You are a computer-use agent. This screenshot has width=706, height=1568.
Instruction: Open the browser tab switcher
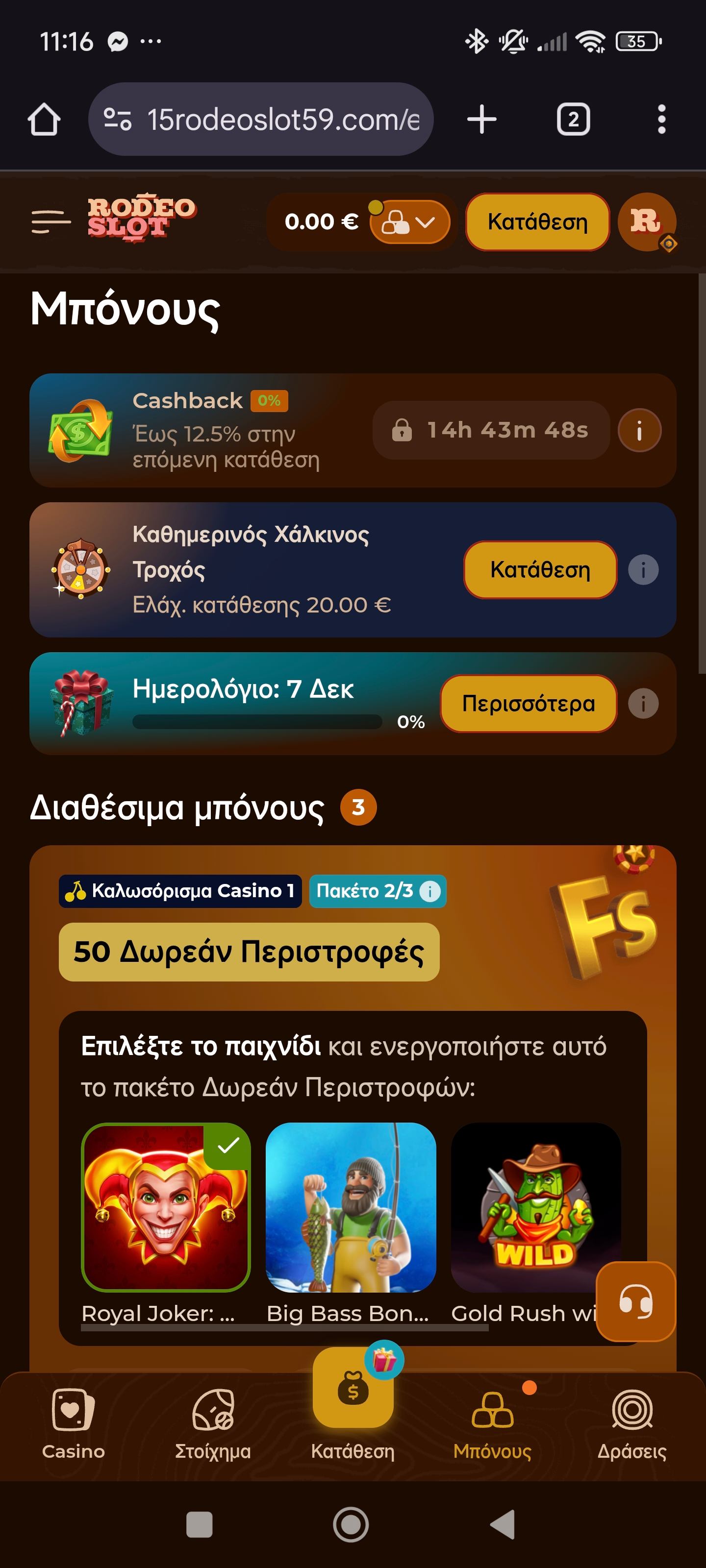tap(573, 119)
